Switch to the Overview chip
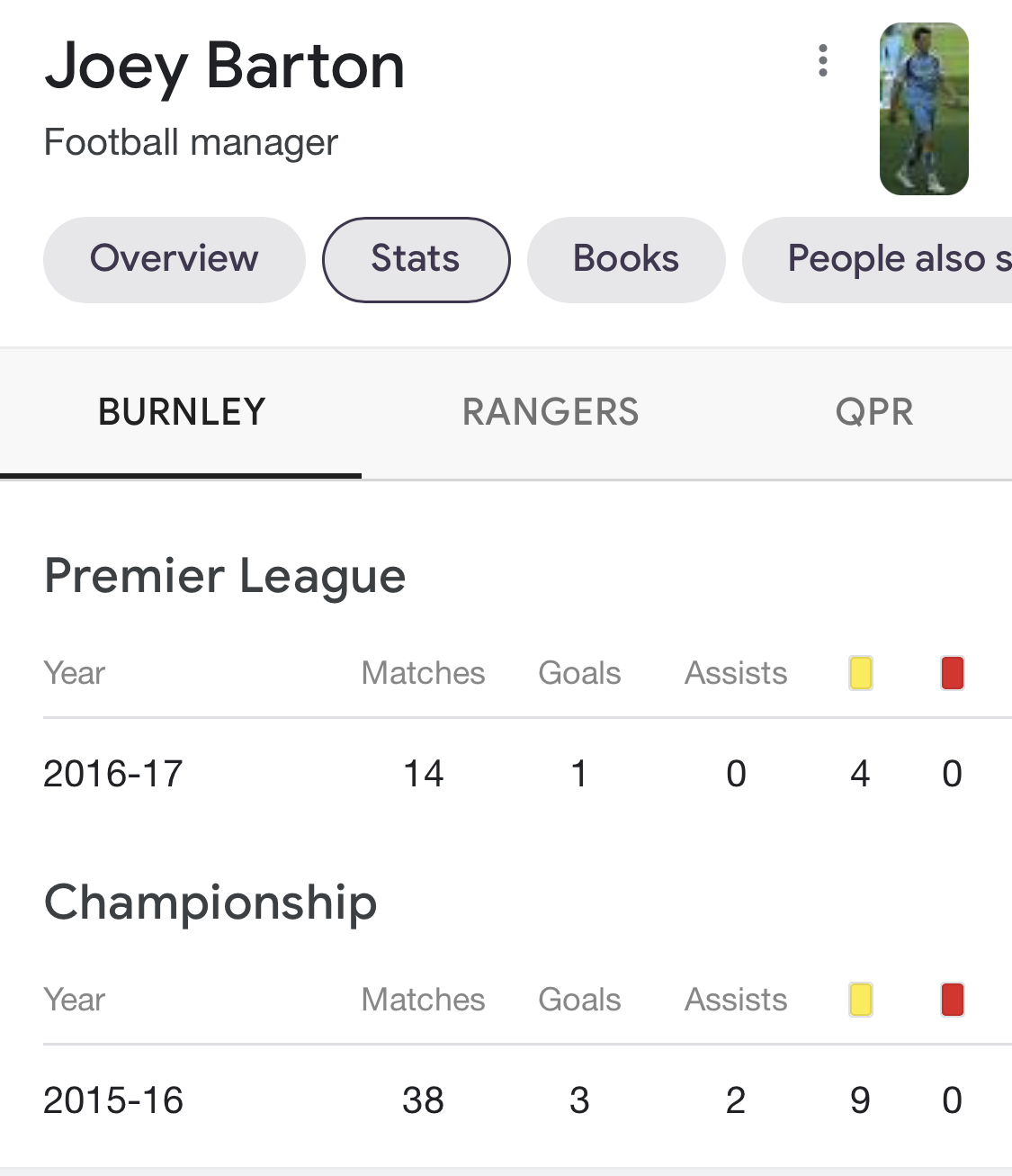The width and height of the screenshot is (1012, 1176). pyautogui.click(x=175, y=259)
